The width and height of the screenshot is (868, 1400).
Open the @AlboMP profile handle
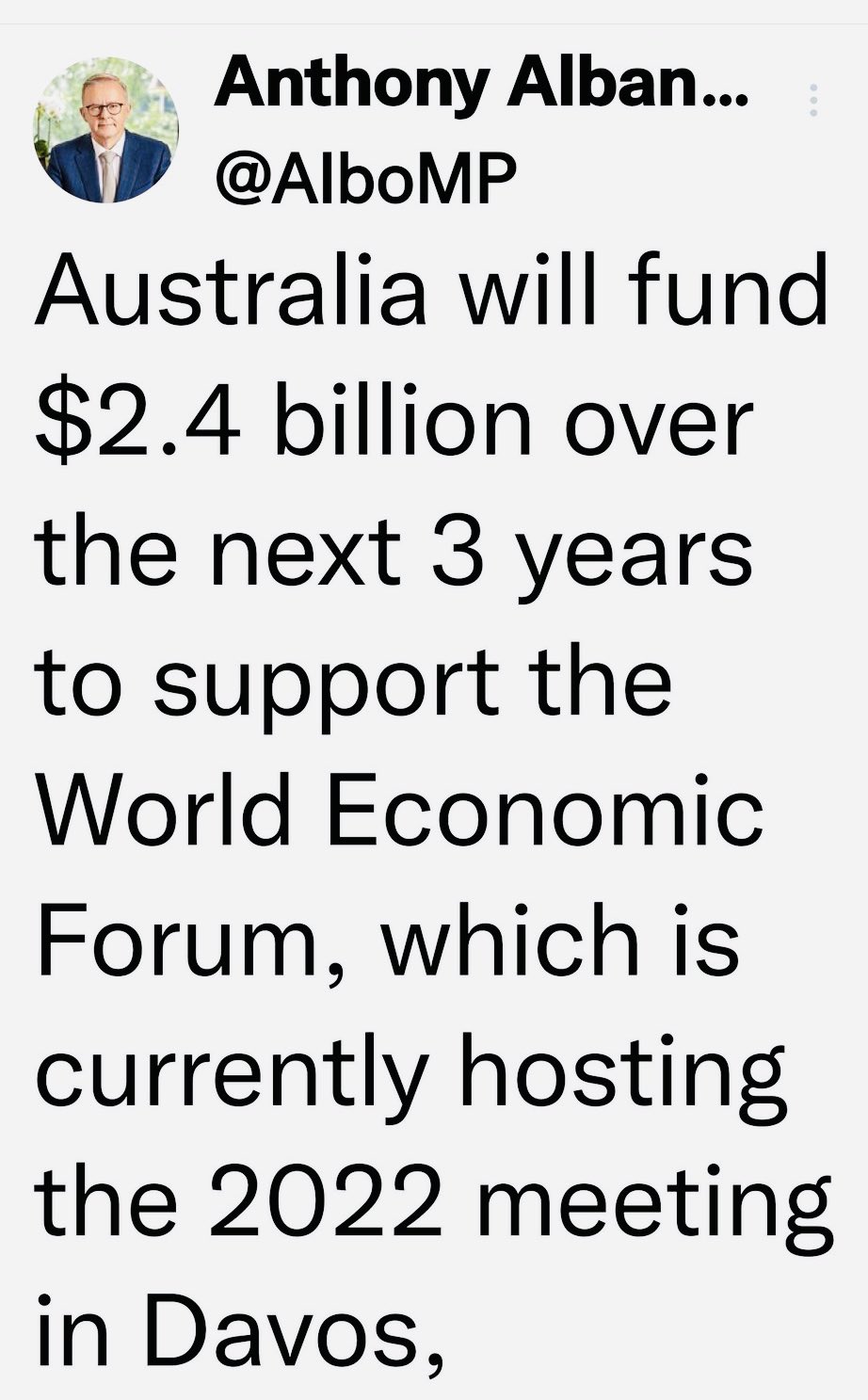pyautogui.click(x=367, y=178)
